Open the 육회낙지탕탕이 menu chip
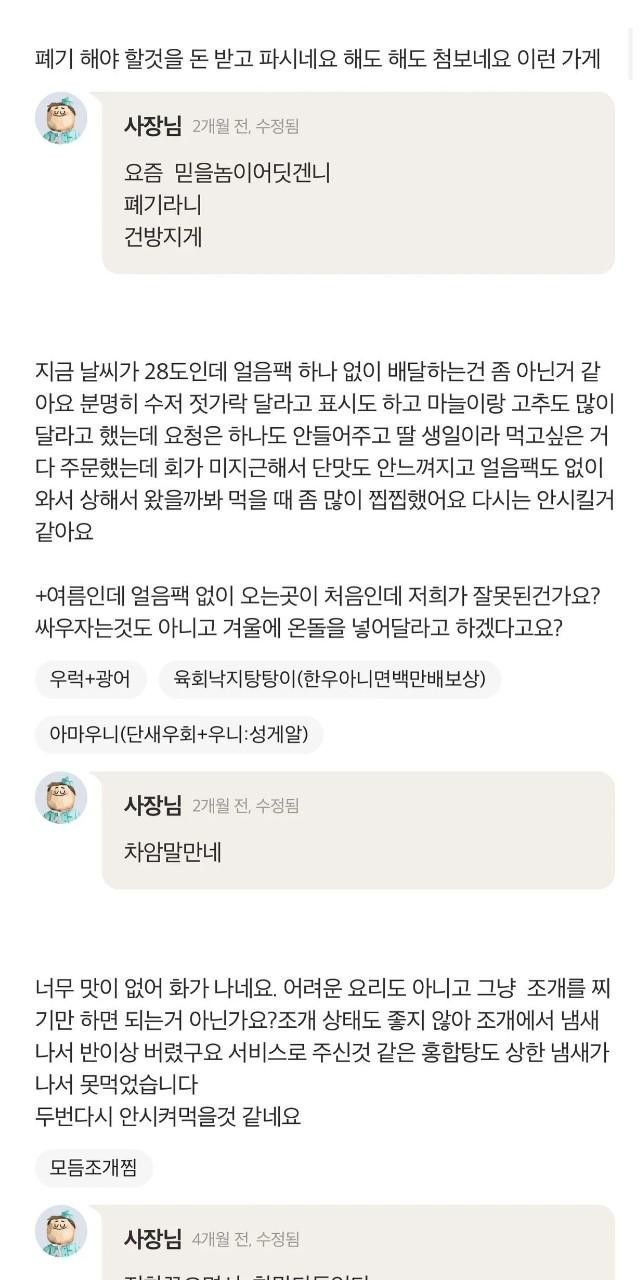 point(329,679)
